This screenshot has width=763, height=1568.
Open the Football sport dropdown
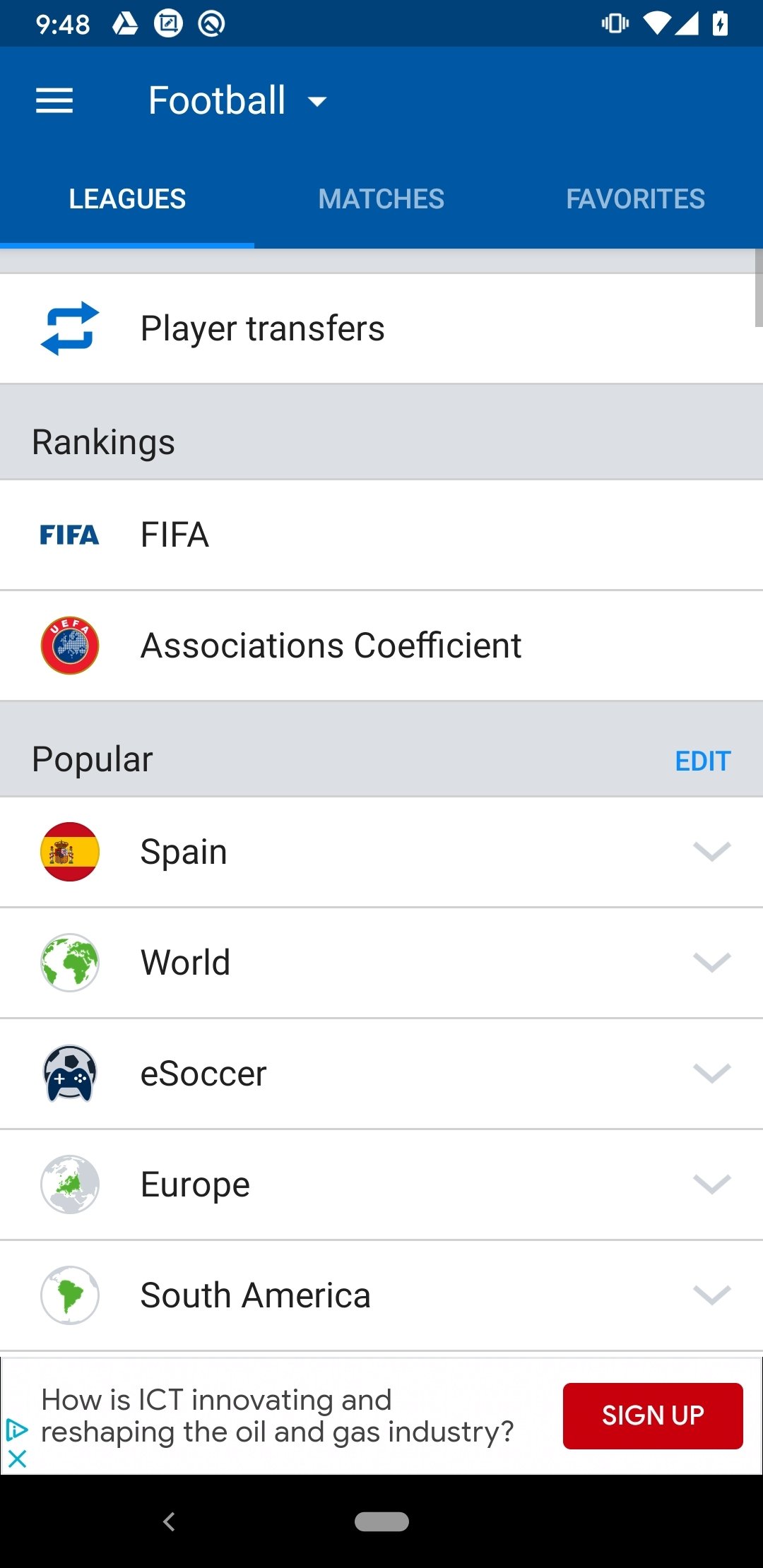[238, 100]
